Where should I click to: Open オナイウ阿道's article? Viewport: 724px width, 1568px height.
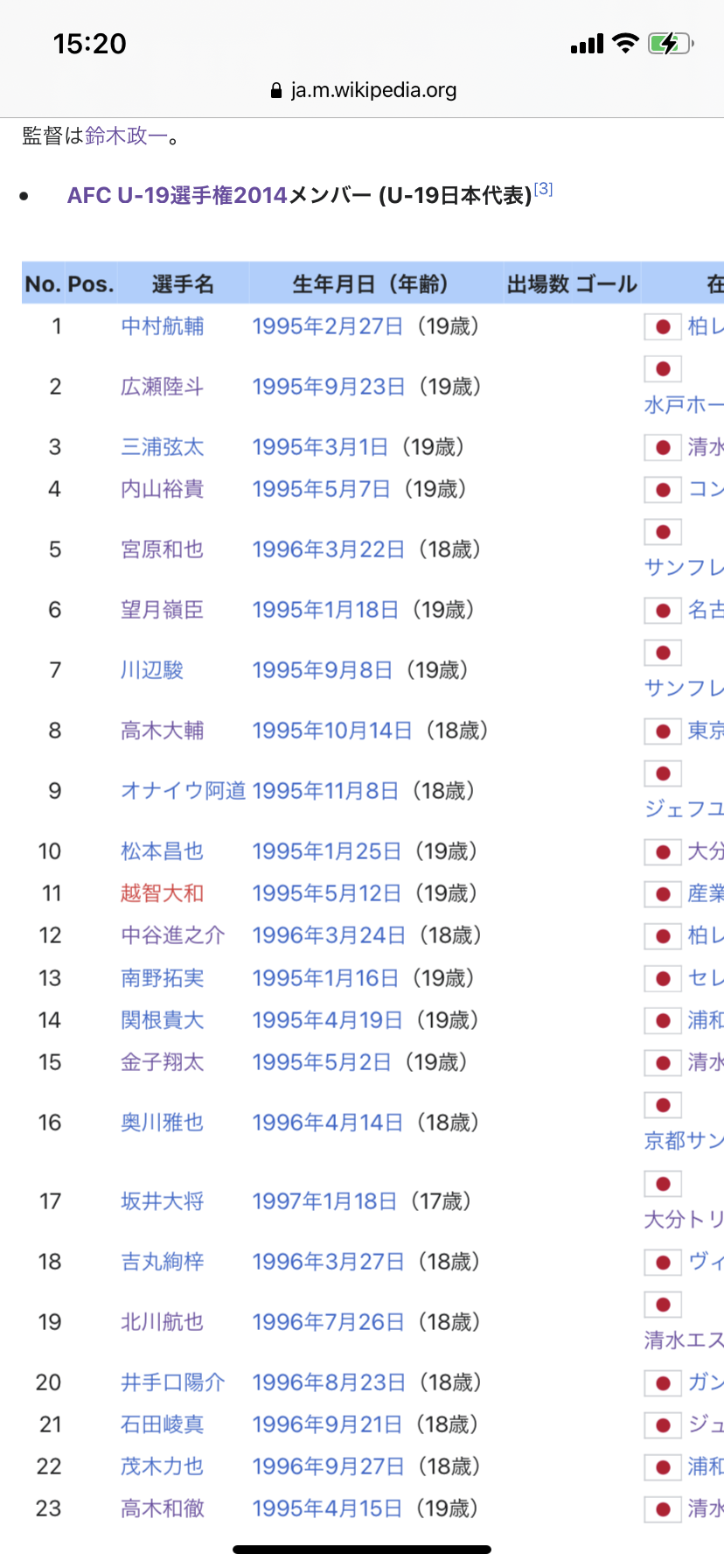[x=184, y=791]
